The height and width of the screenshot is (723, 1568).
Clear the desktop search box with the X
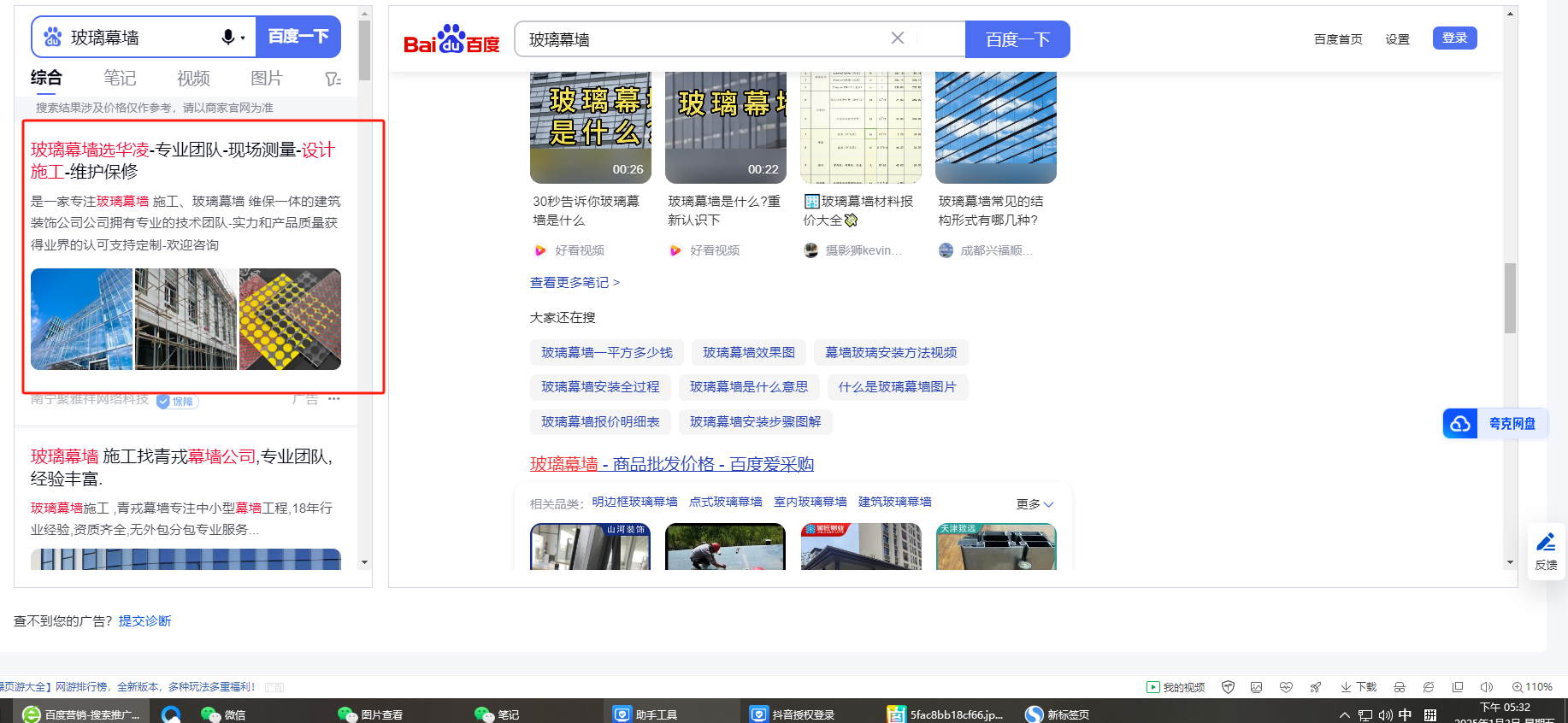[x=897, y=38]
